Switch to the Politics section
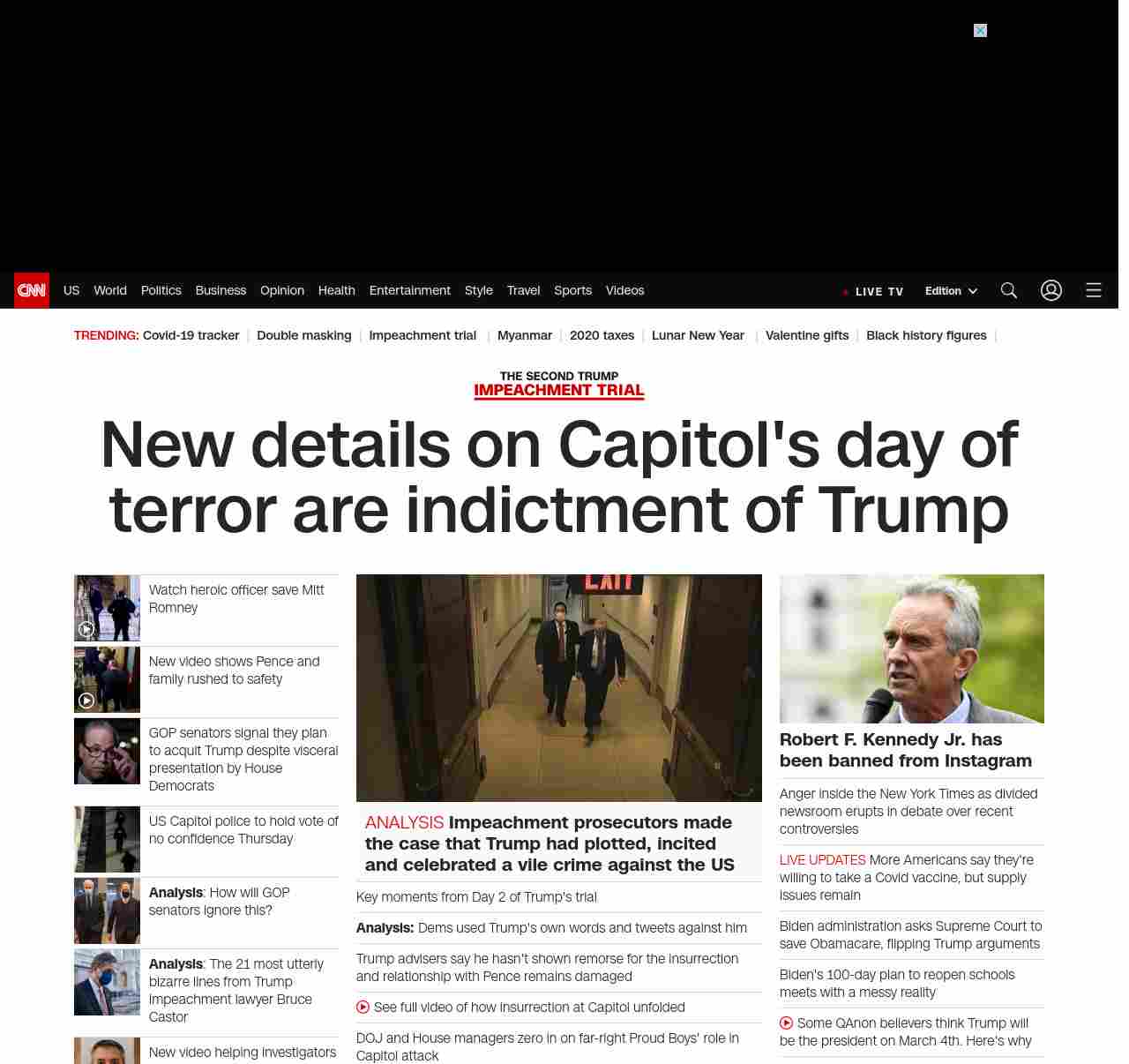The image size is (1129, 1064). (x=161, y=290)
